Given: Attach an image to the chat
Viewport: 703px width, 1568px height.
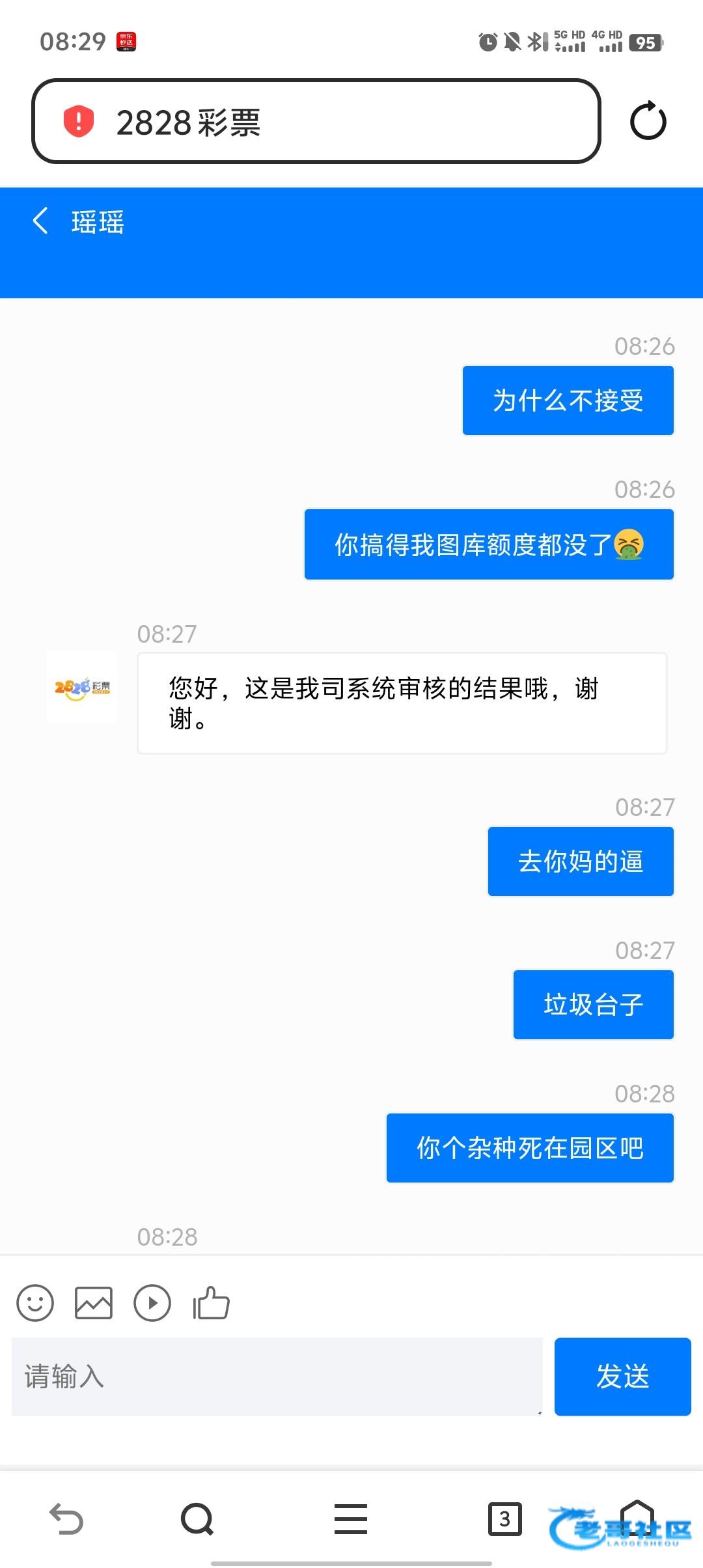Looking at the screenshot, I should (94, 1302).
